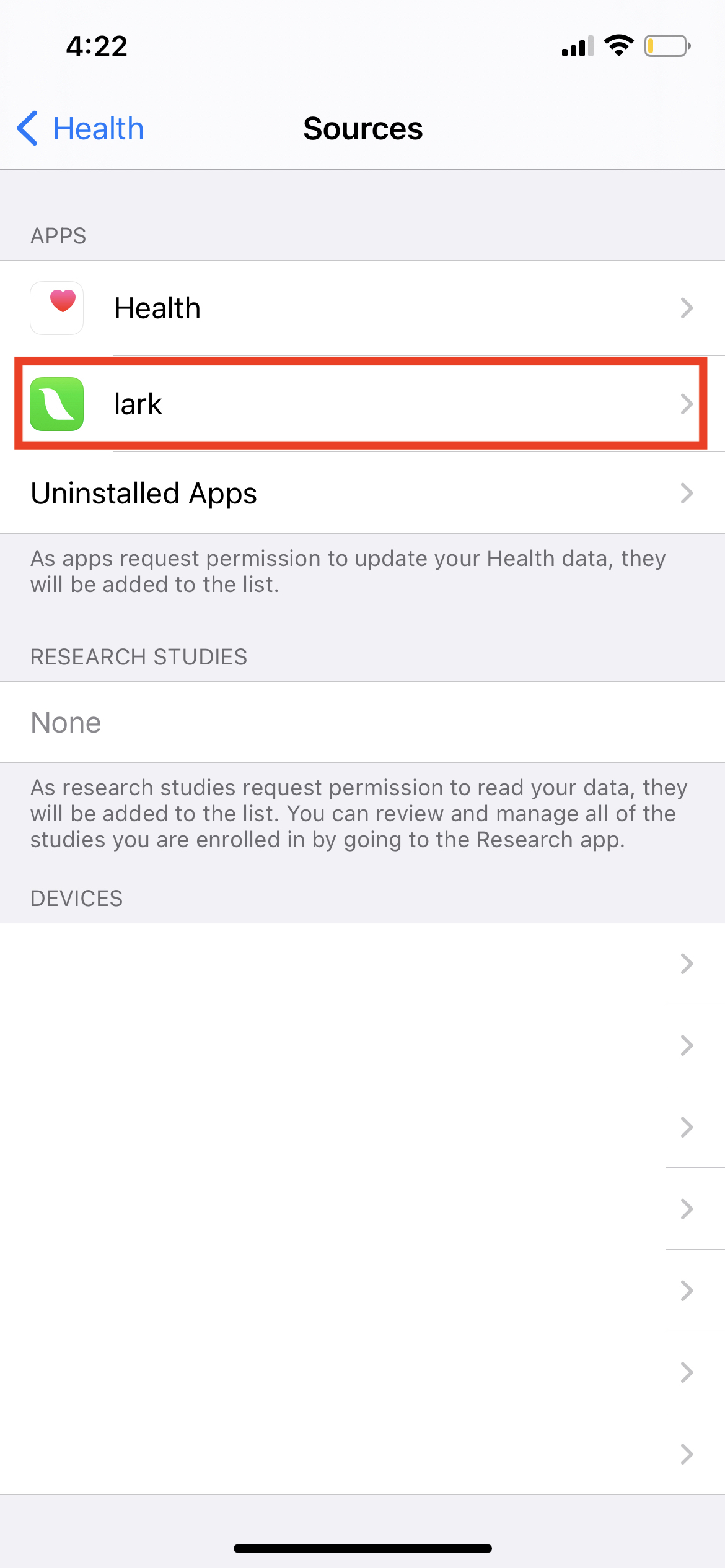Open the Health app source
Screen dimensions: 725x1568
[x=362, y=308]
